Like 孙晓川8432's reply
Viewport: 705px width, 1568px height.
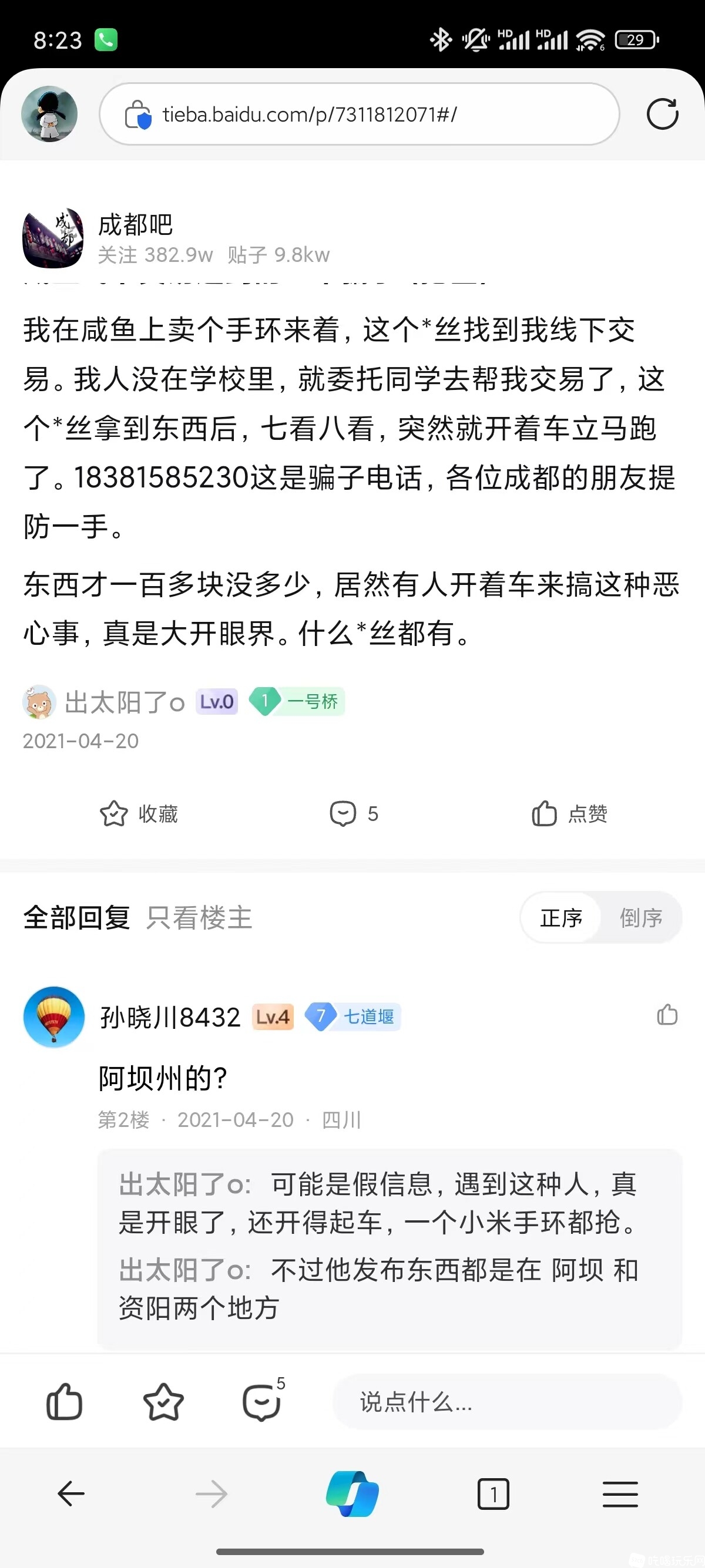click(x=667, y=1015)
